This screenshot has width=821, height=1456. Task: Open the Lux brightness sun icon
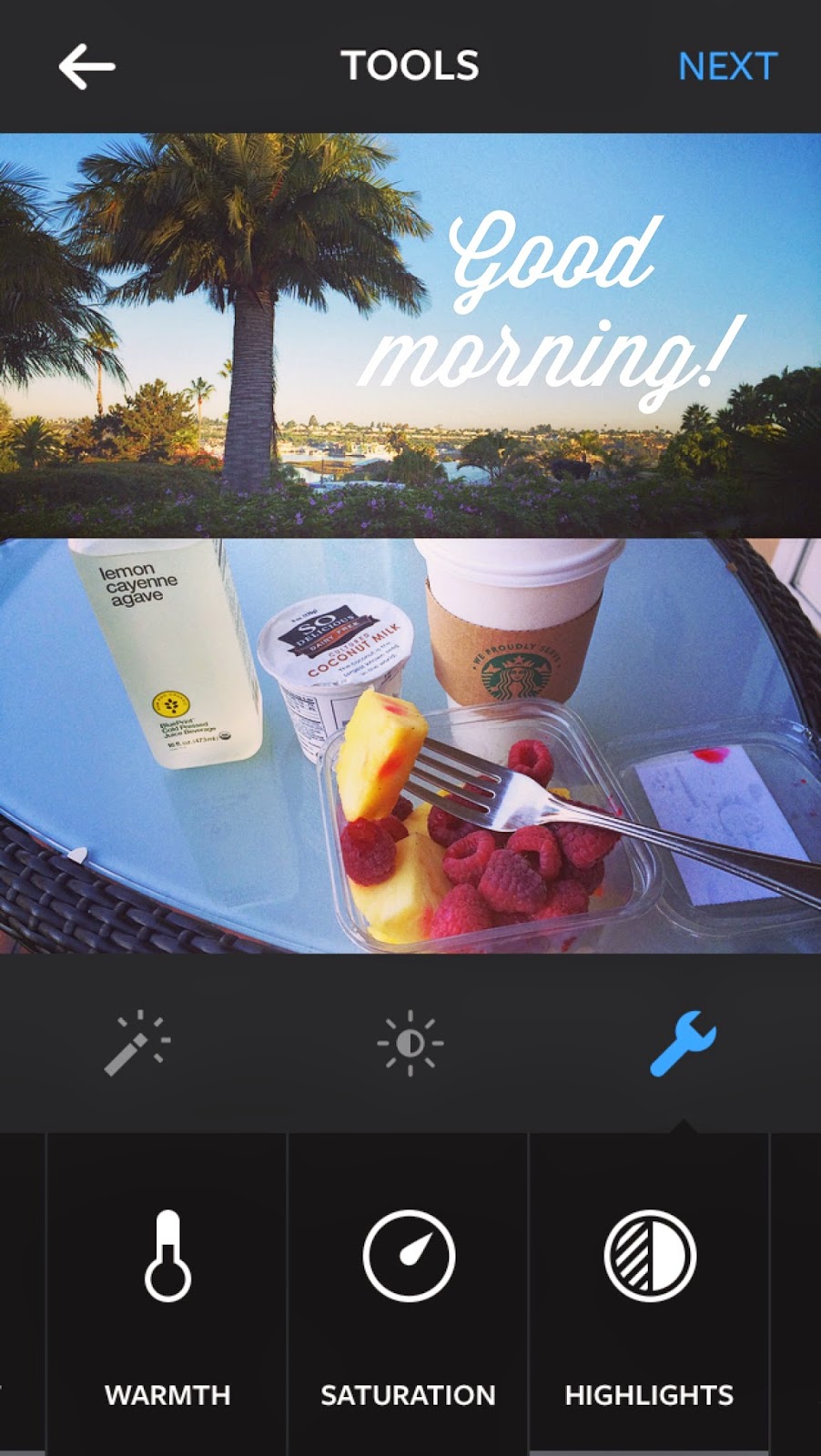410,1043
